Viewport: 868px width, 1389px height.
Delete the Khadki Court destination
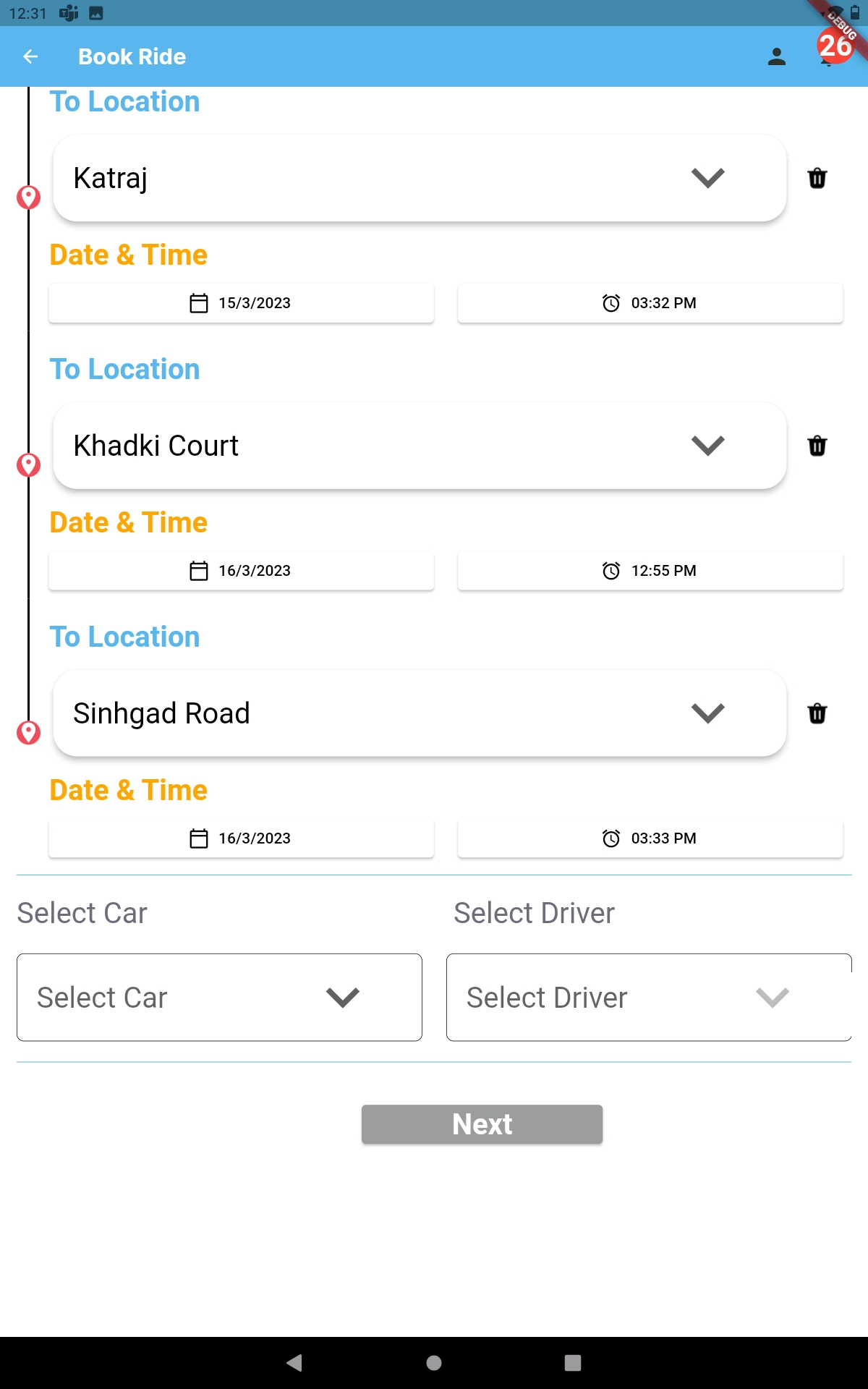817,446
